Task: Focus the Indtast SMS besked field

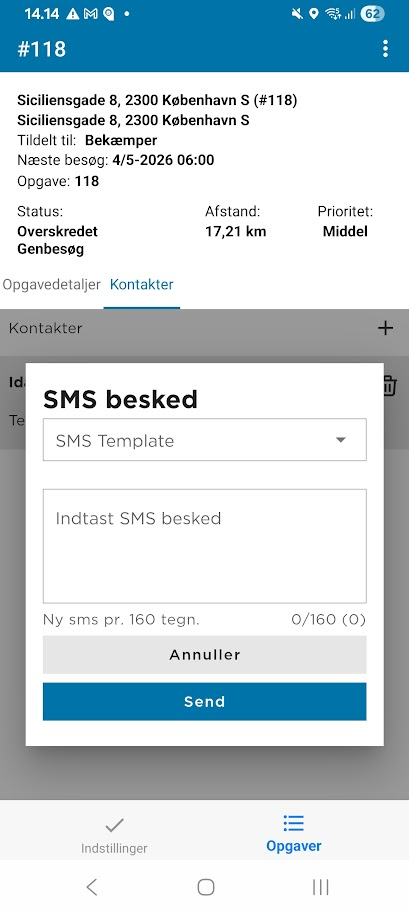Action: (204, 546)
